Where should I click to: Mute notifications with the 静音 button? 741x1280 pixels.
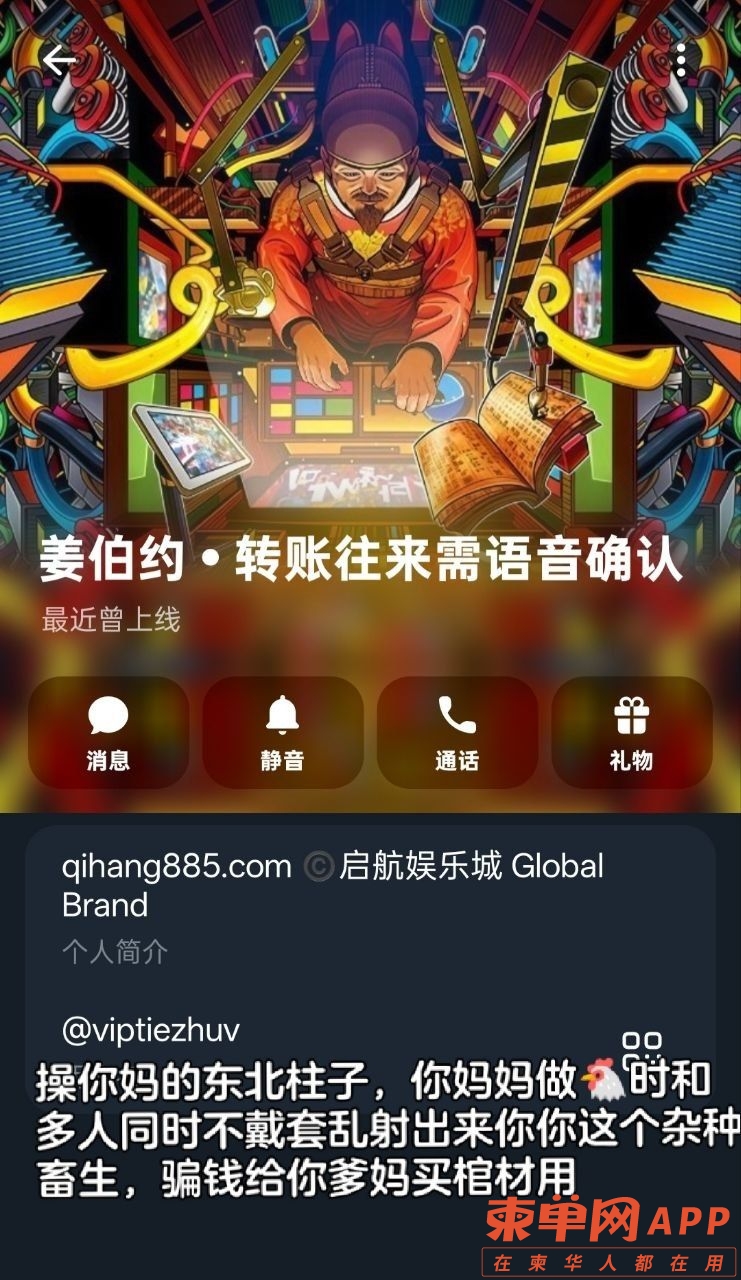pos(282,733)
